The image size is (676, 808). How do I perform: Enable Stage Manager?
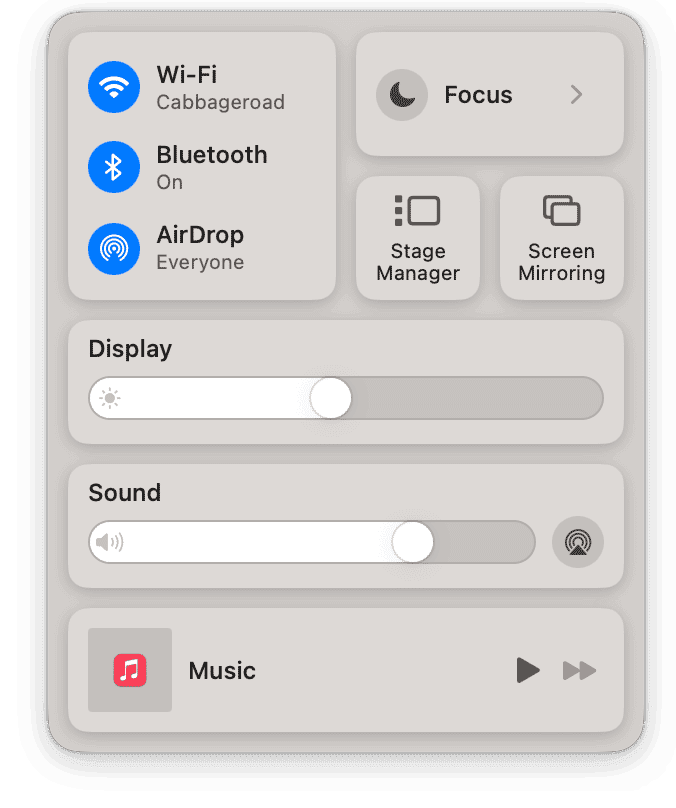pos(418,238)
